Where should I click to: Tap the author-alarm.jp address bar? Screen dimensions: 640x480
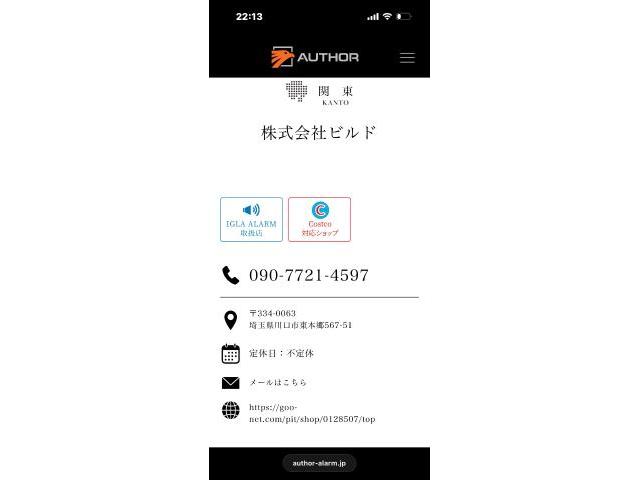[x=319, y=463]
